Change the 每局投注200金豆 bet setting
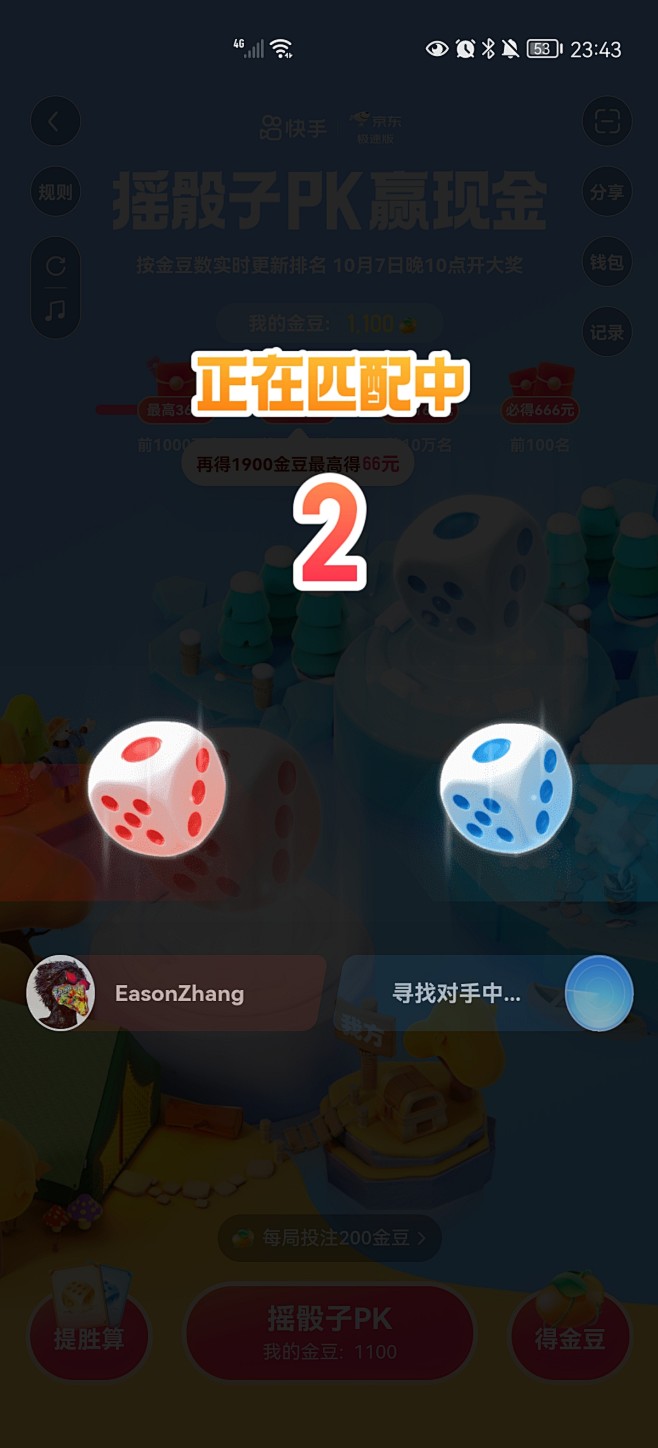The height and width of the screenshot is (1448, 658). point(330,1238)
